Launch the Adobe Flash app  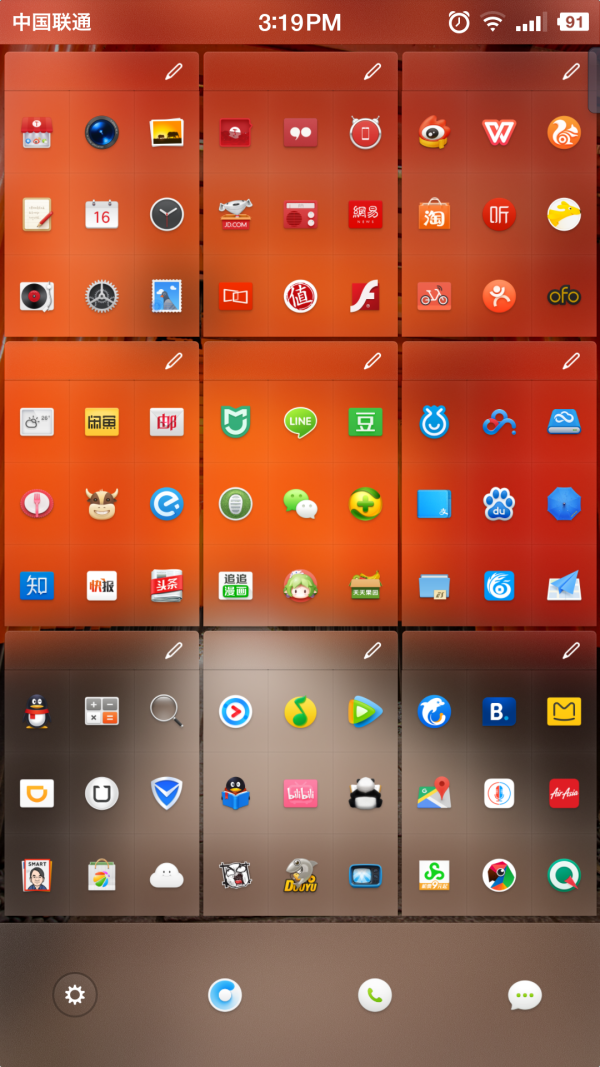click(x=365, y=296)
